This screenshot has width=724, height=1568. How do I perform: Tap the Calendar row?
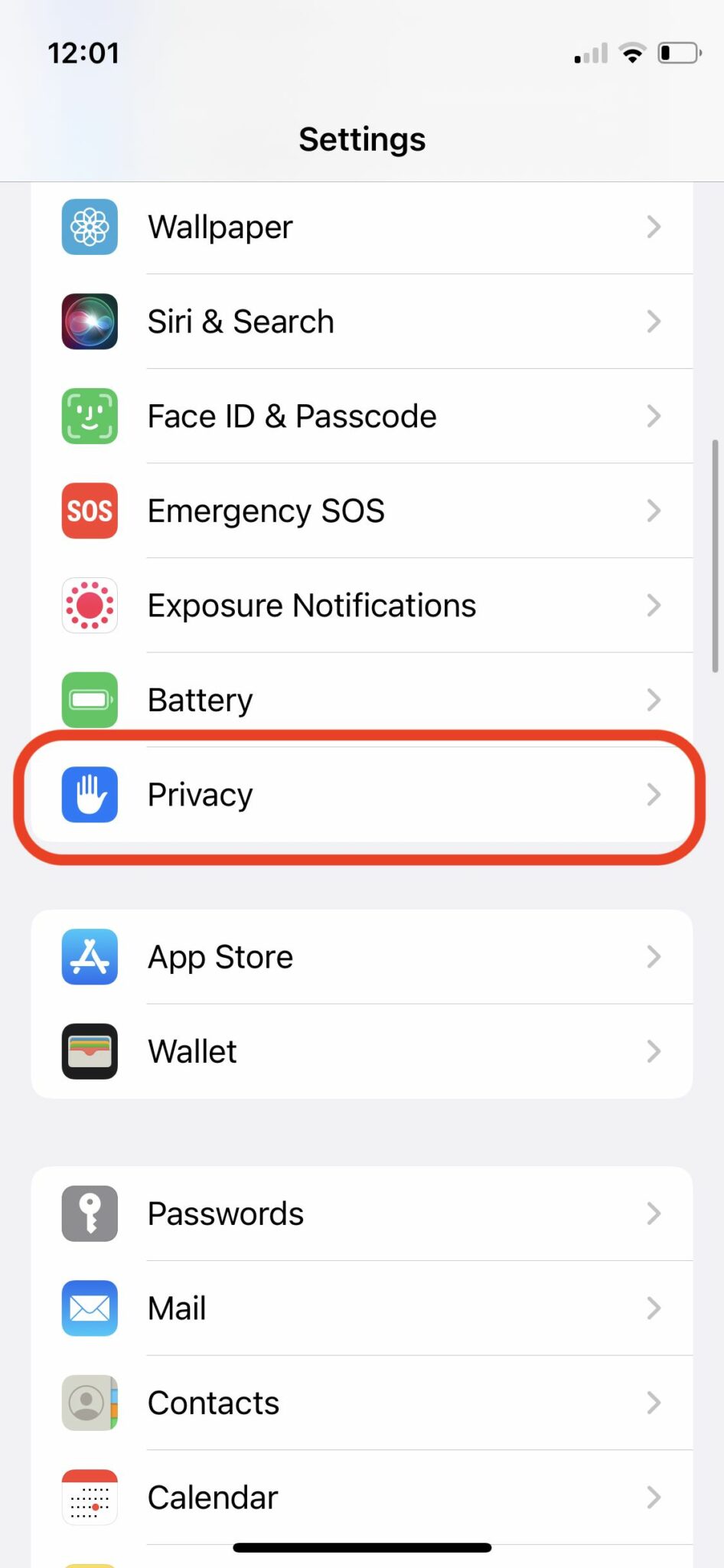[x=362, y=1498]
